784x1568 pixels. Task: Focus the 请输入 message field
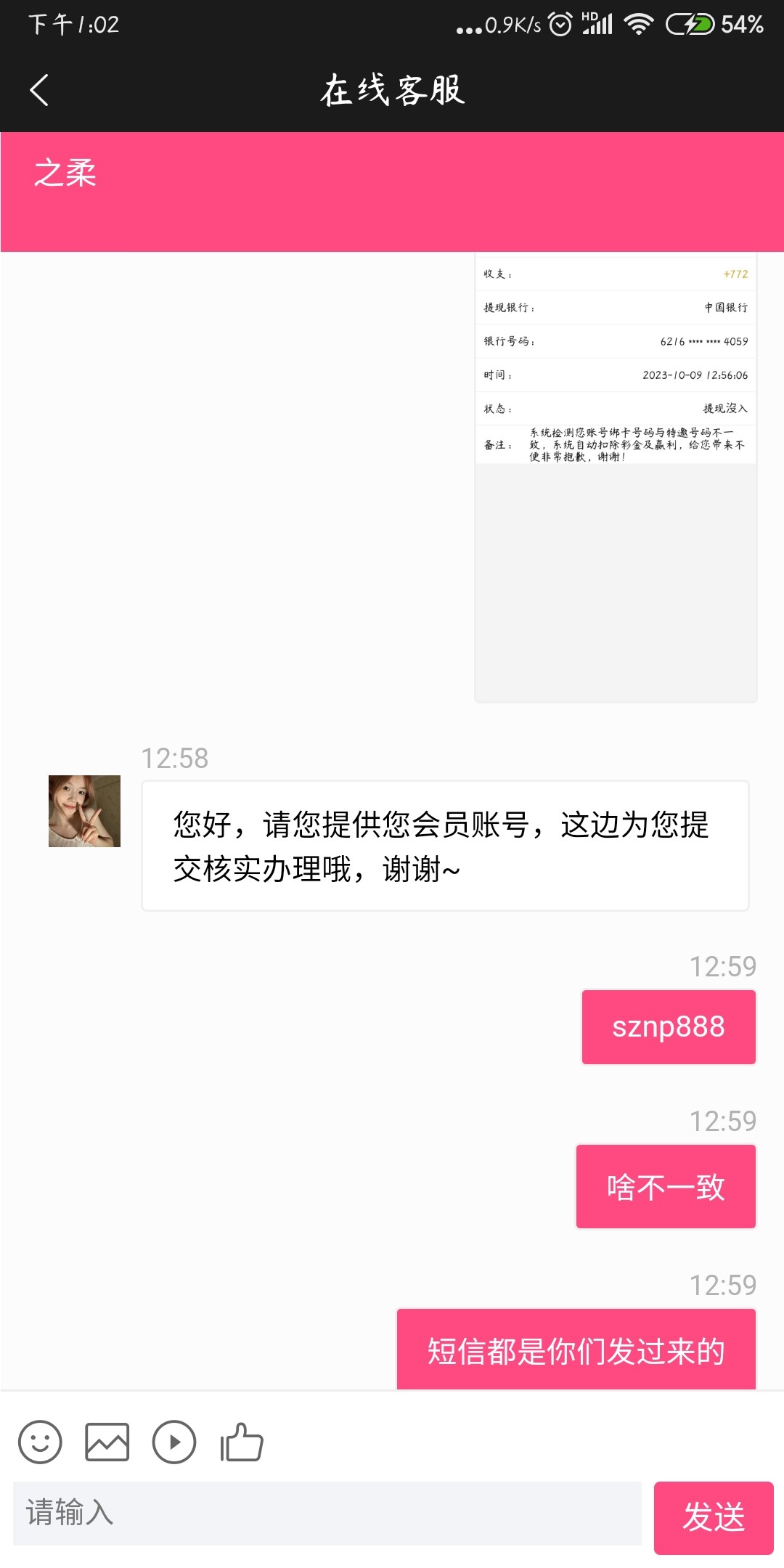pos(327,1514)
